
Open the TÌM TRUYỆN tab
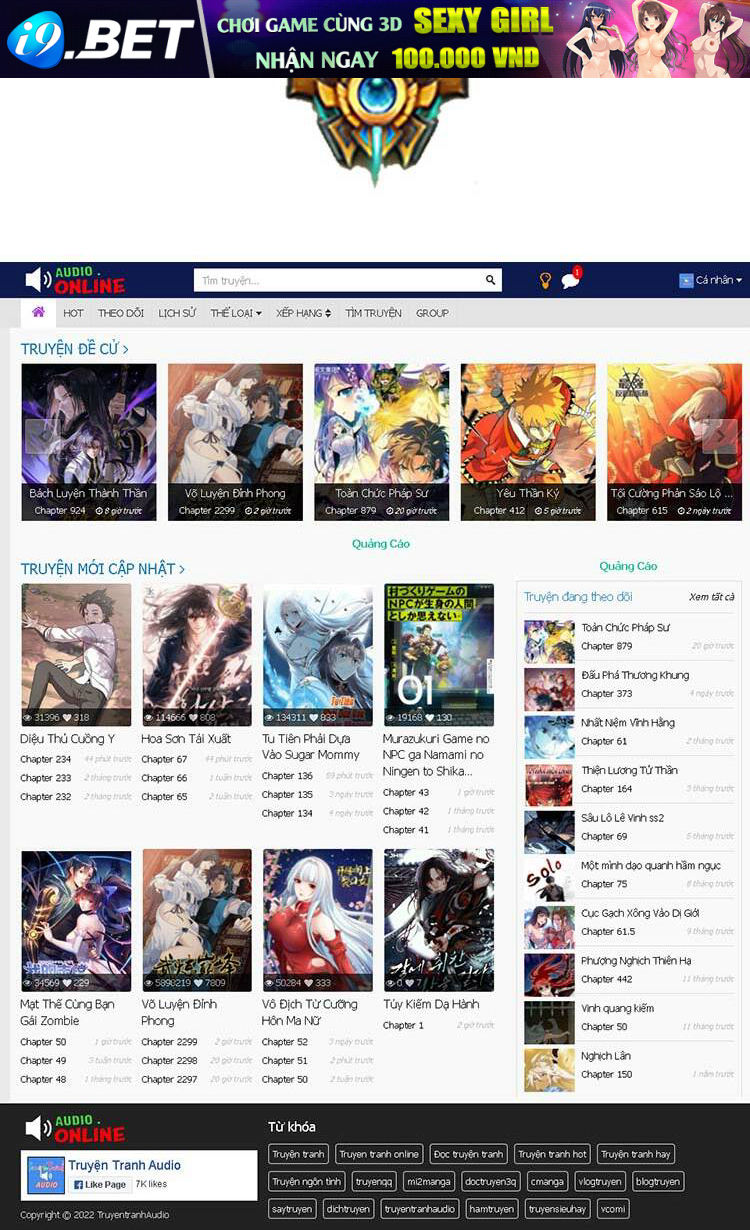pos(373,313)
